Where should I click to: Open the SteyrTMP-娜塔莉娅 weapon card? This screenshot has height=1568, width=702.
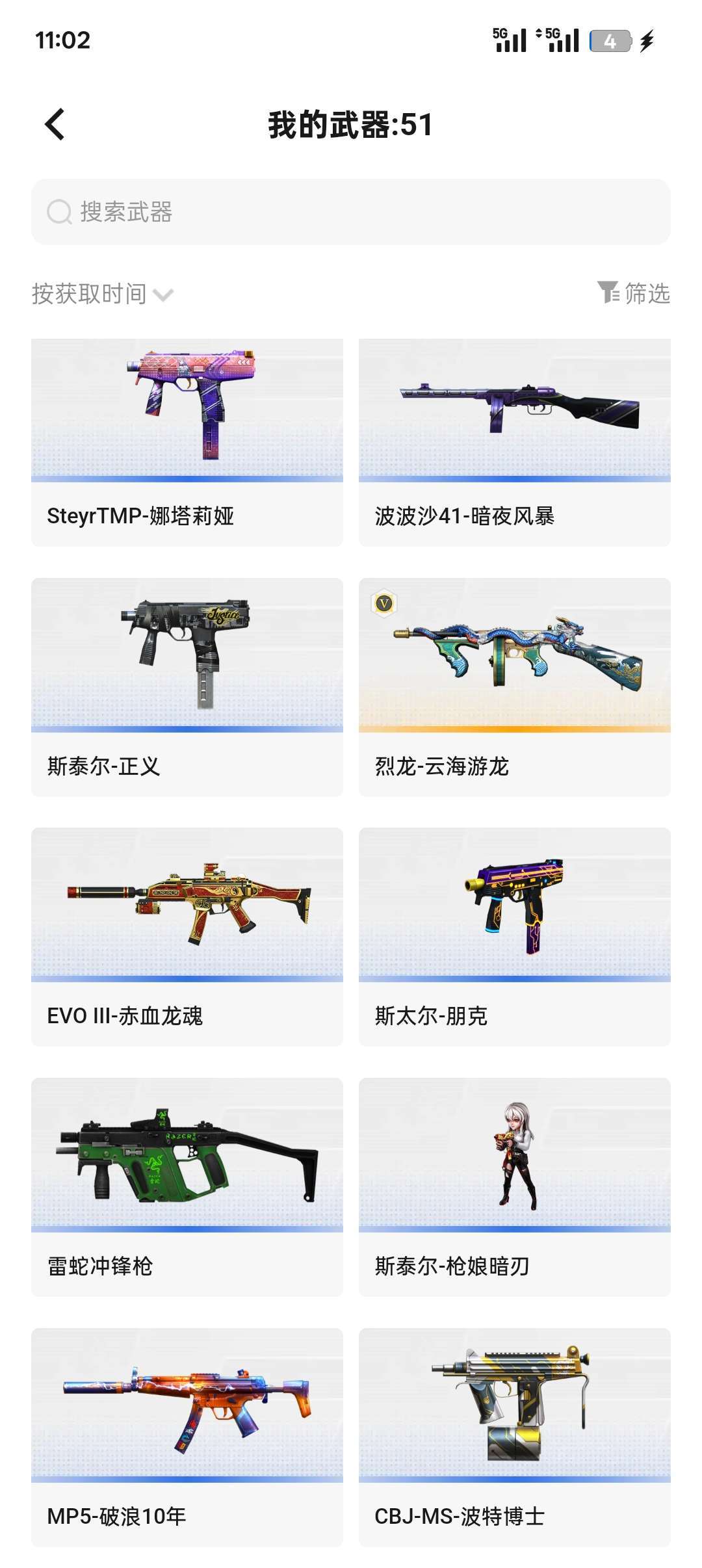(x=187, y=442)
